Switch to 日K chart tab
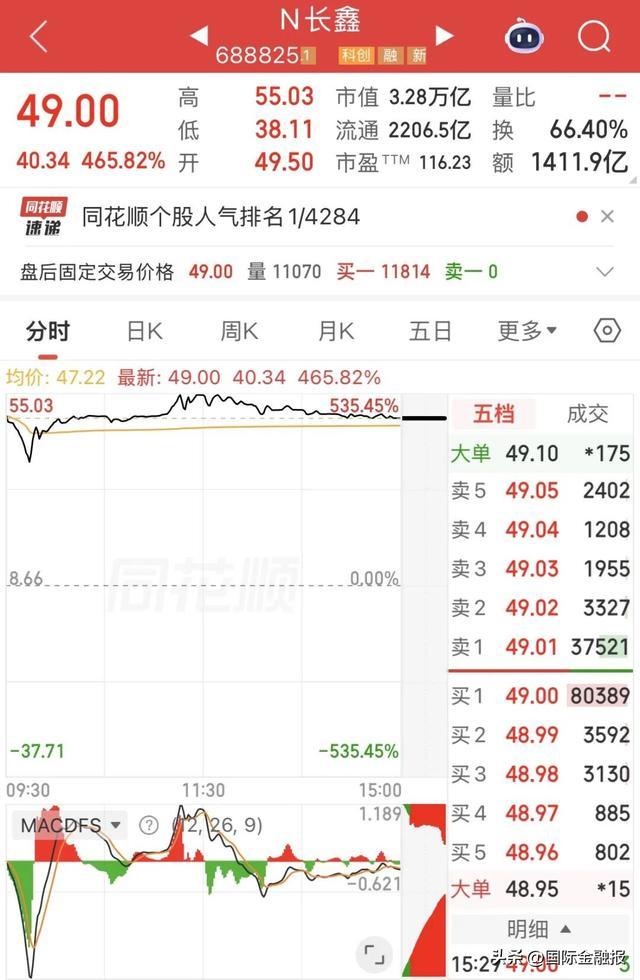Screen dimensions: 640x980 [x=144, y=331]
